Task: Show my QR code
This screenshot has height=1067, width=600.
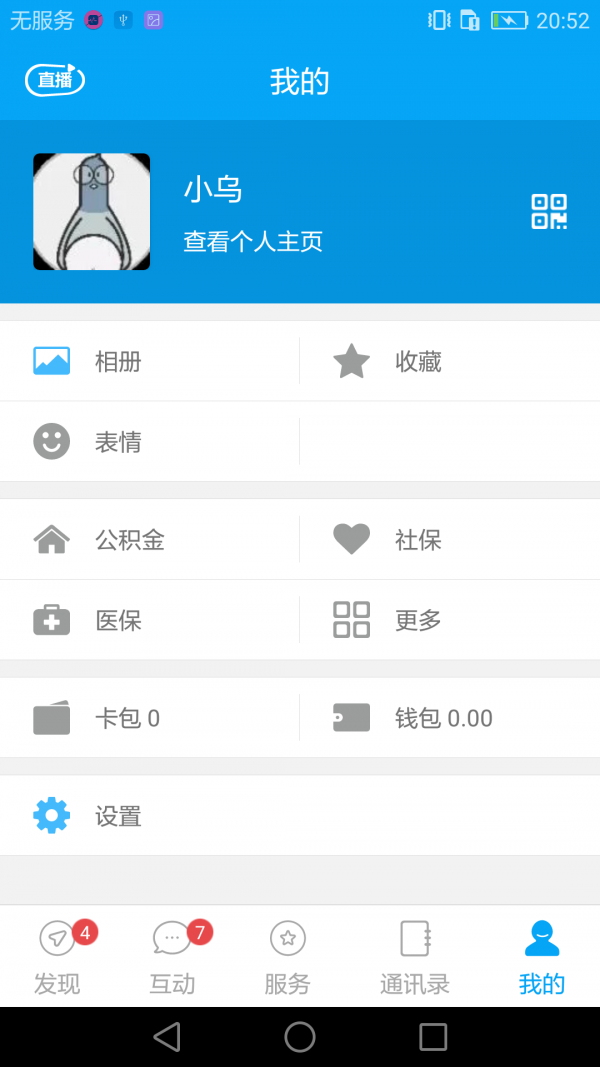Action: 548,212
